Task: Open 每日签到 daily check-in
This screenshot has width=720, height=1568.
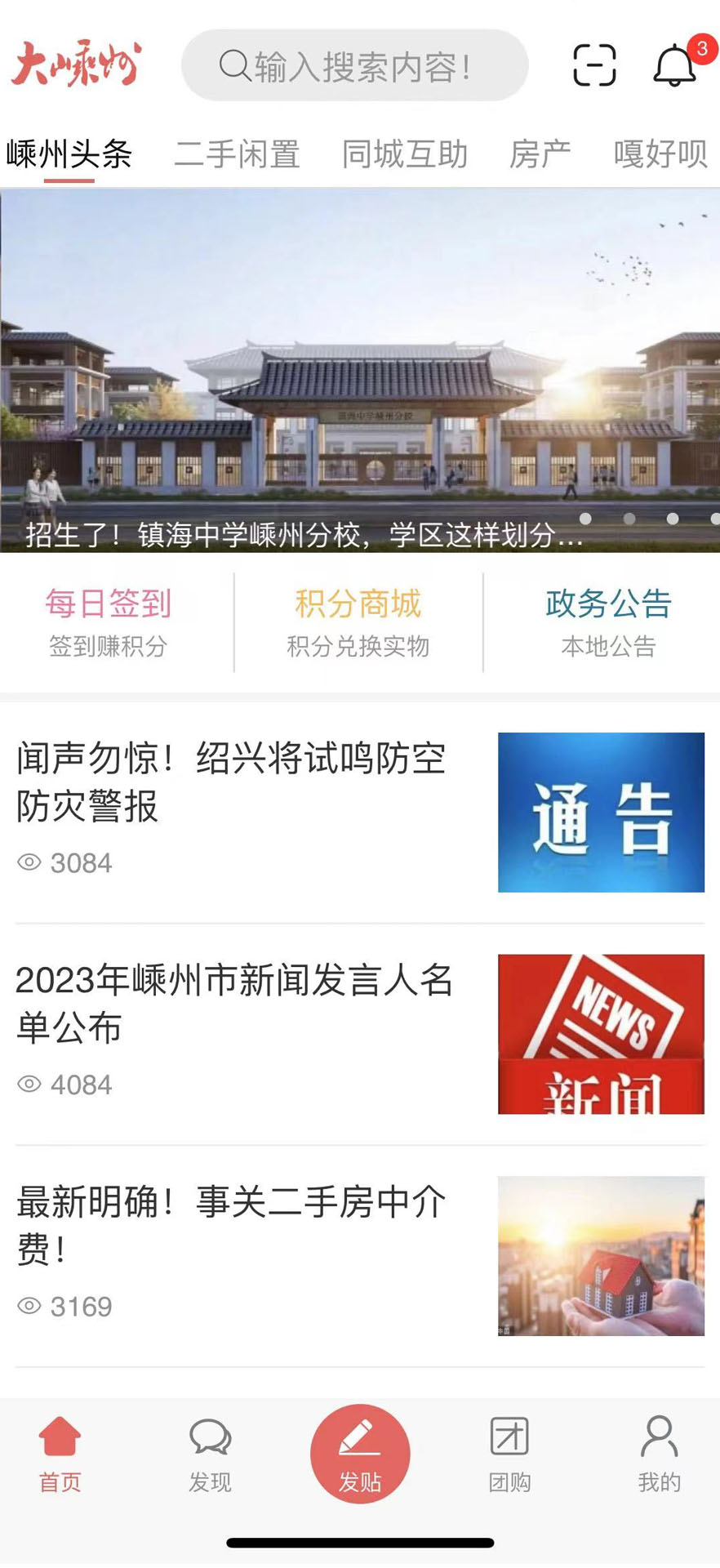Action: coord(109,622)
